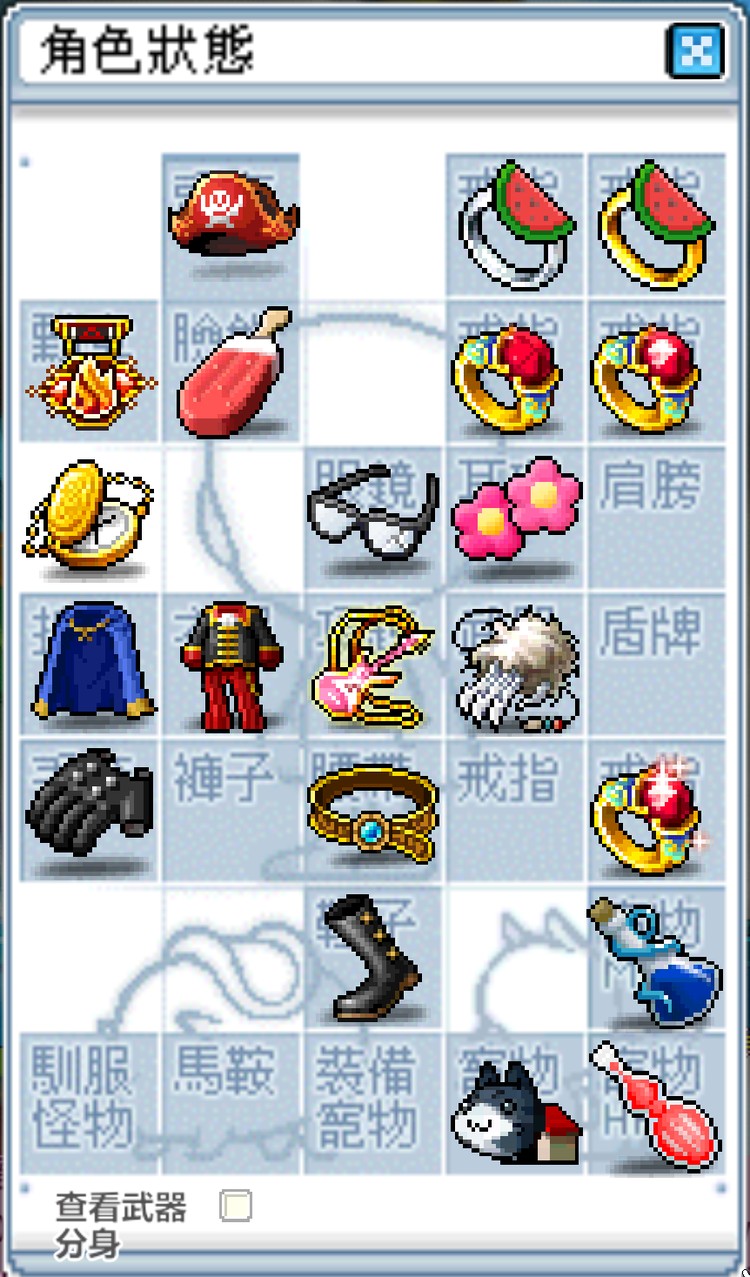Open the empty 肩膀 slot

tap(656, 517)
